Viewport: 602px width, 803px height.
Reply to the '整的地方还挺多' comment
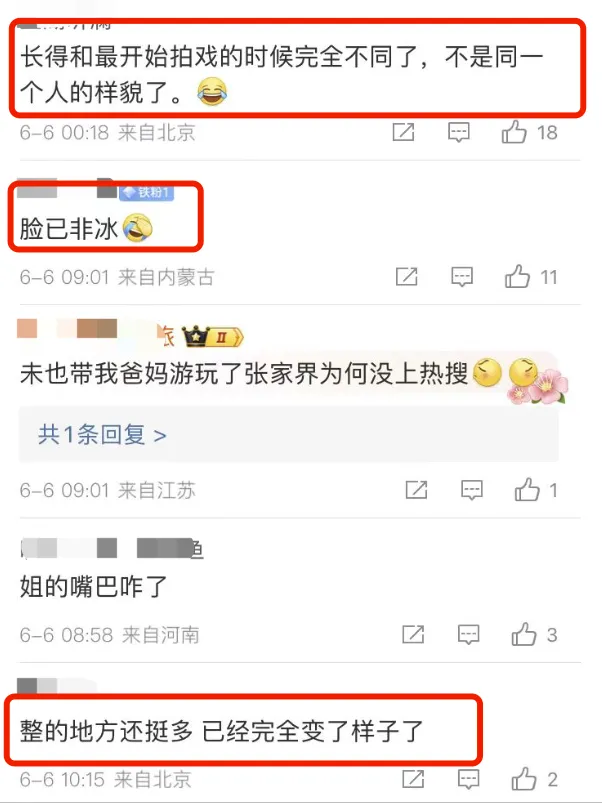coord(470,779)
